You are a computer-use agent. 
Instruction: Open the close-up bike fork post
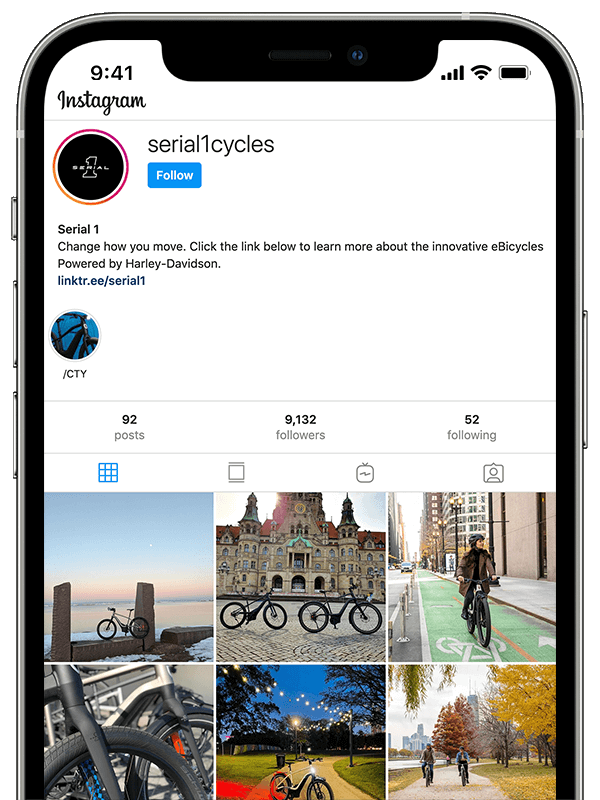pyautogui.click(x=129, y=732)
